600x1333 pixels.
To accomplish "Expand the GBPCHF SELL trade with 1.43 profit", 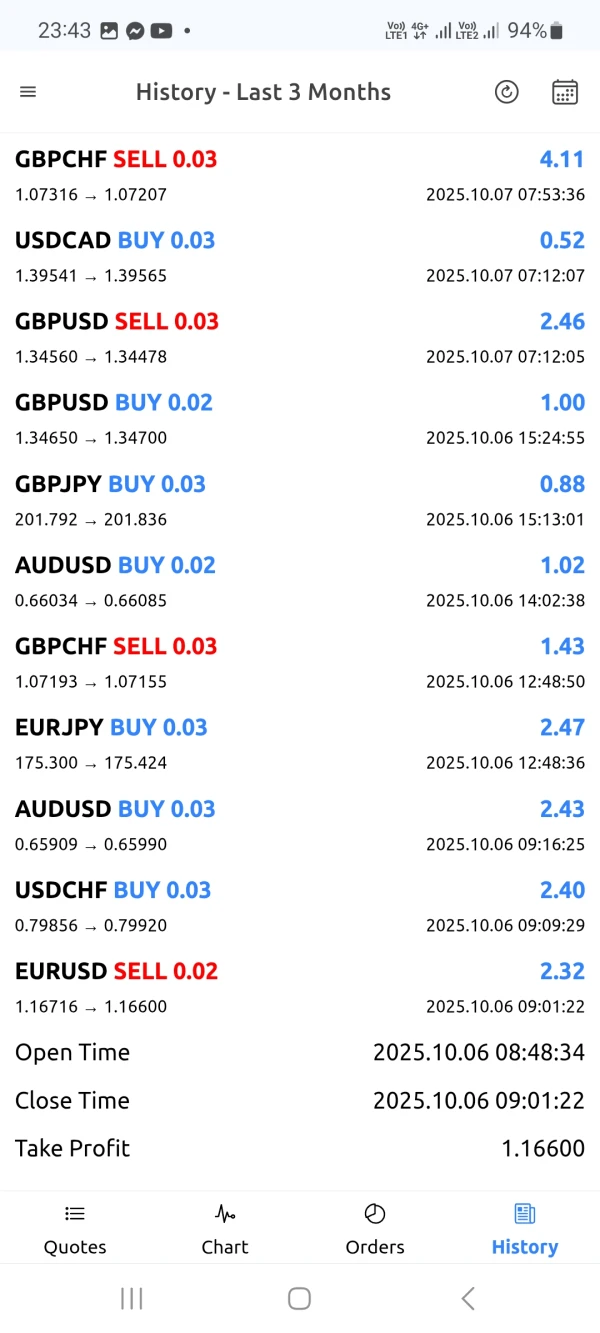I will point(300,662).
